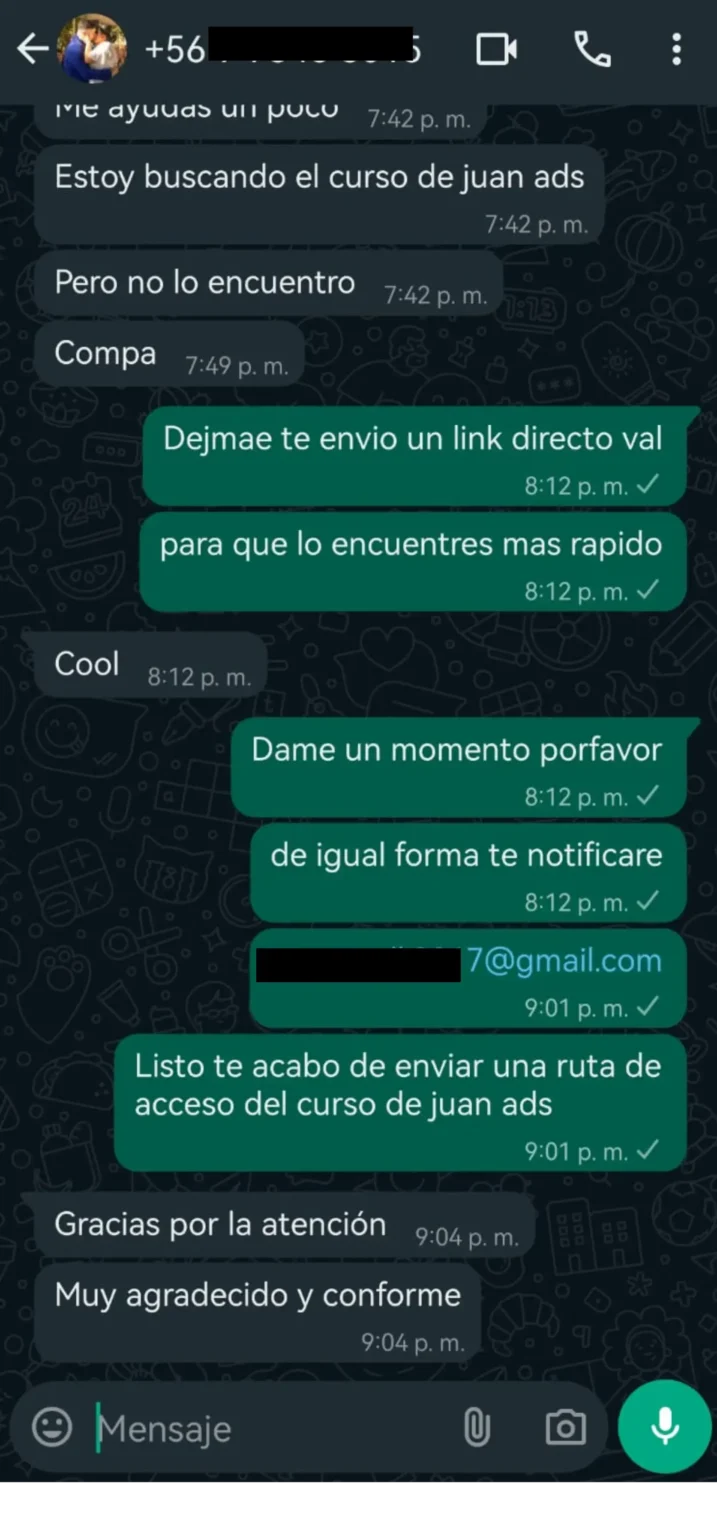Go back to the chat list
The height and width of the screenshot is (1536, 717).
[32, 49]
